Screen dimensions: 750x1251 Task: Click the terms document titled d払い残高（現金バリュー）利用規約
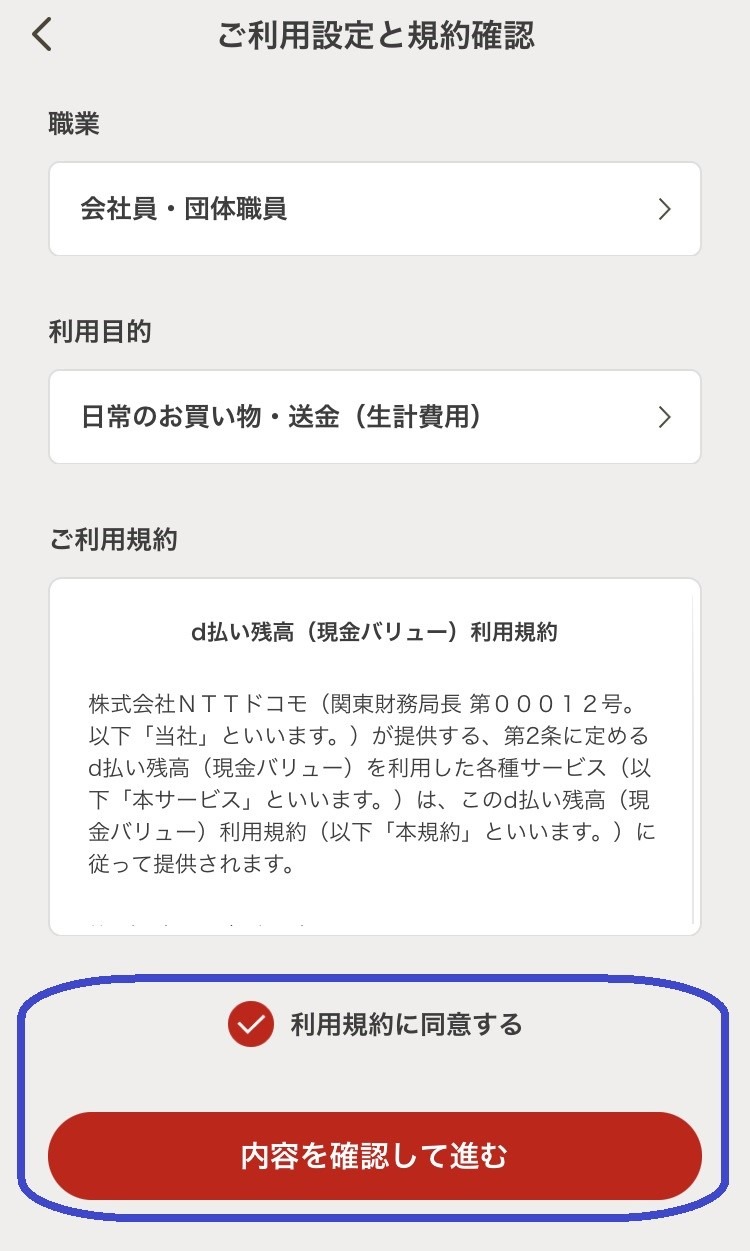click(x=374, y=631)
